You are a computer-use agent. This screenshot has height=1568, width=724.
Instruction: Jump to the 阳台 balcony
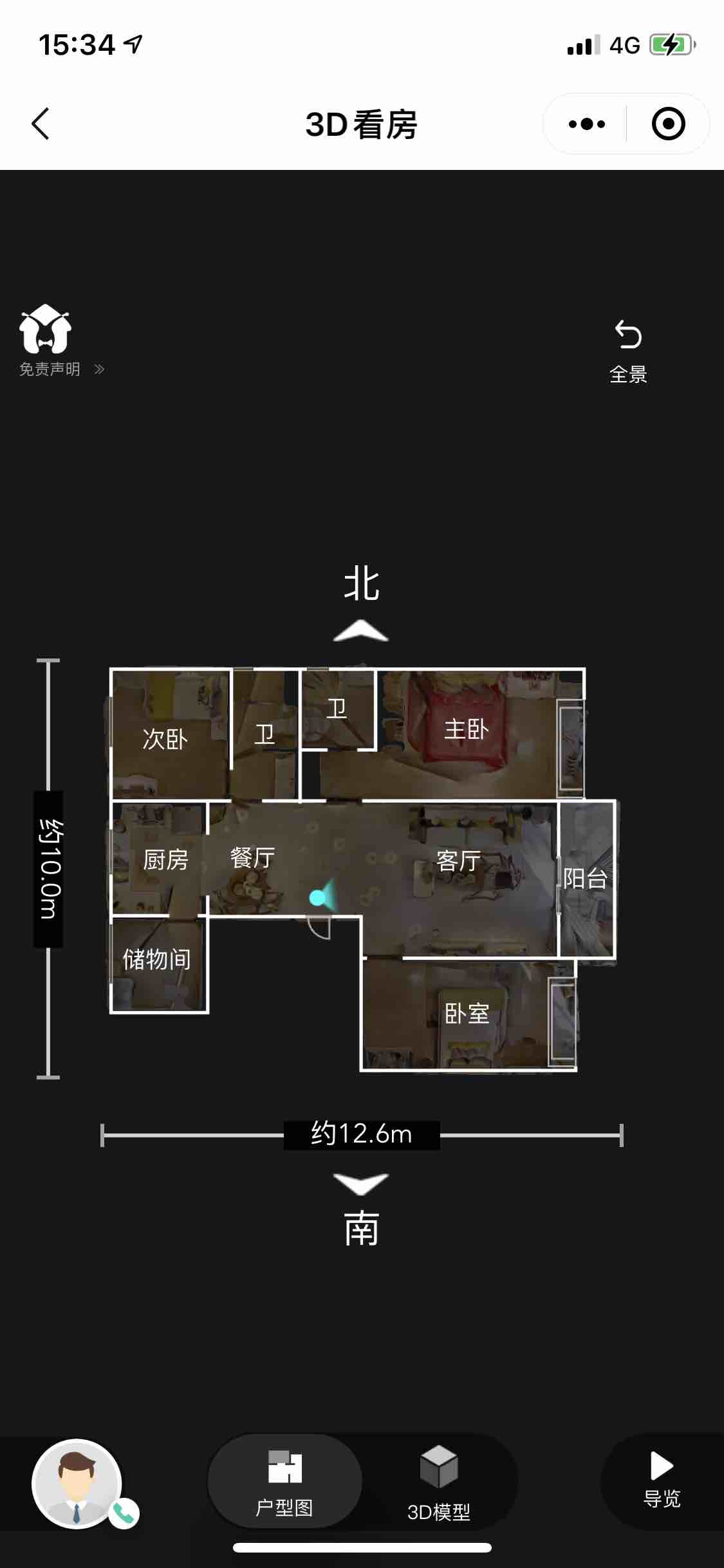(586, 879)
